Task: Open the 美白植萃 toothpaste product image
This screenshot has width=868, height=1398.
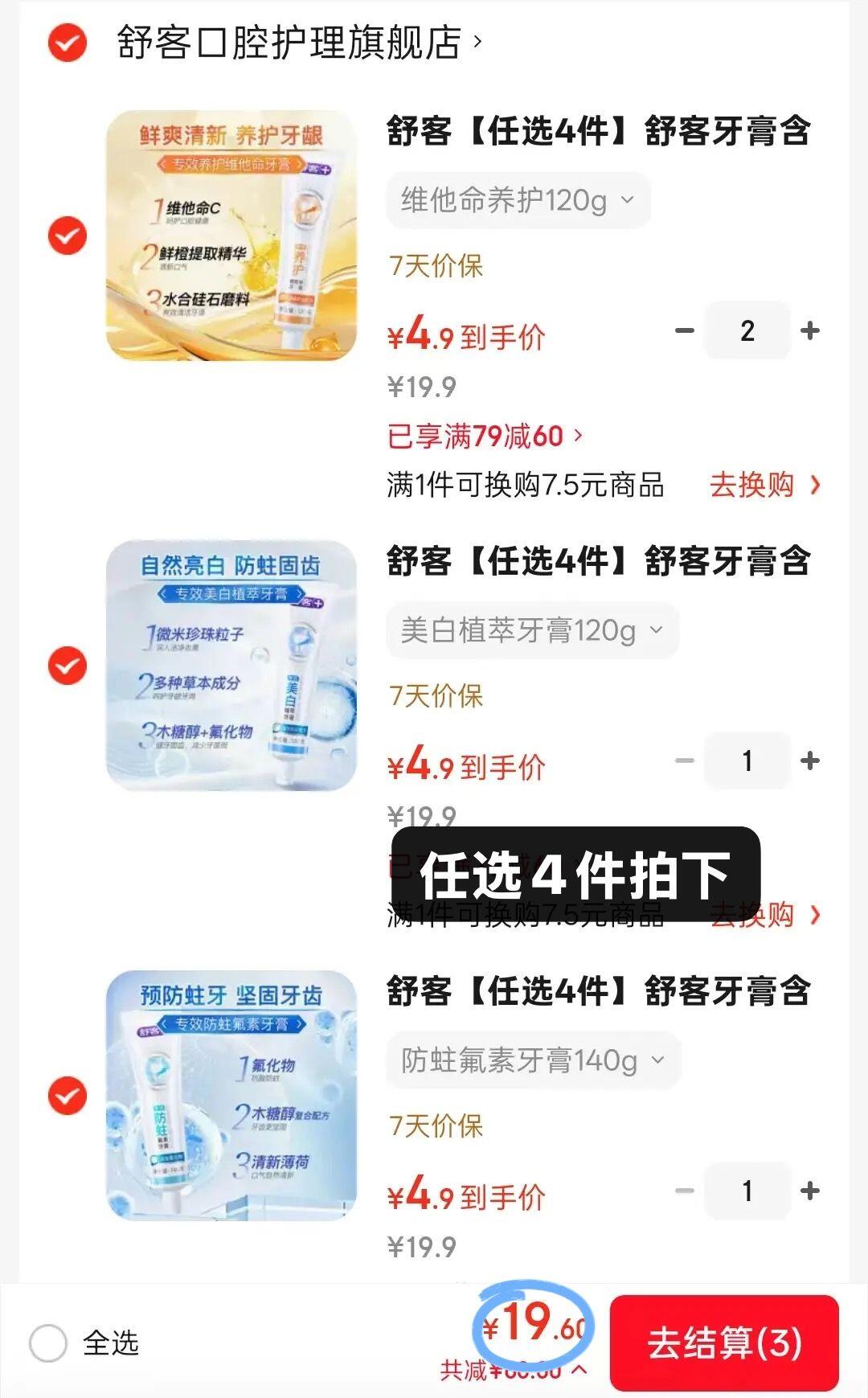Action: 231,666
